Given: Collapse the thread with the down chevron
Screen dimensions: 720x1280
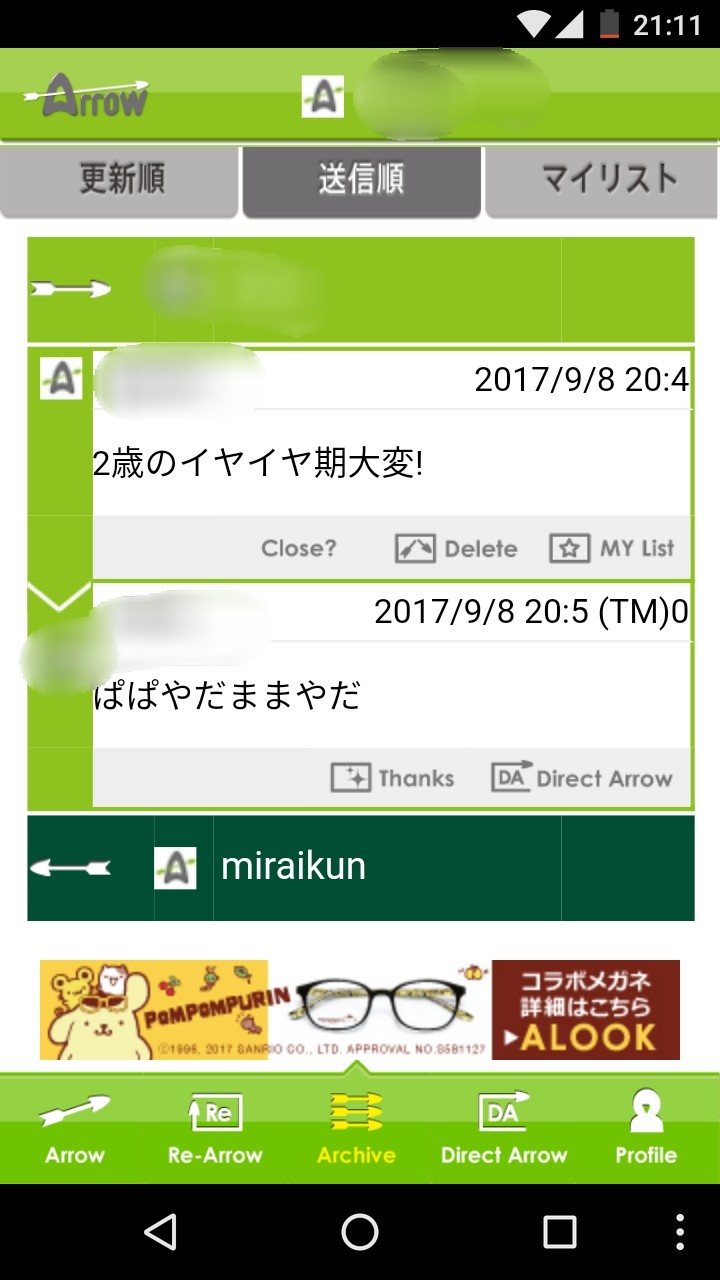Looking at the screenshot, I should pyautogui.click(x=59, y=597).
